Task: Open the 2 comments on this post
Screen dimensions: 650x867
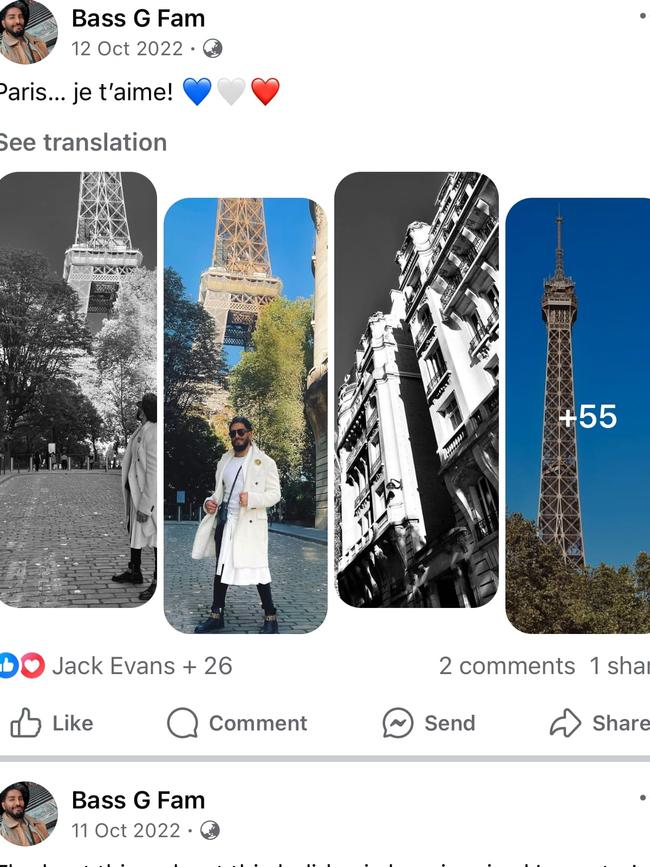Action: (507, 666)
